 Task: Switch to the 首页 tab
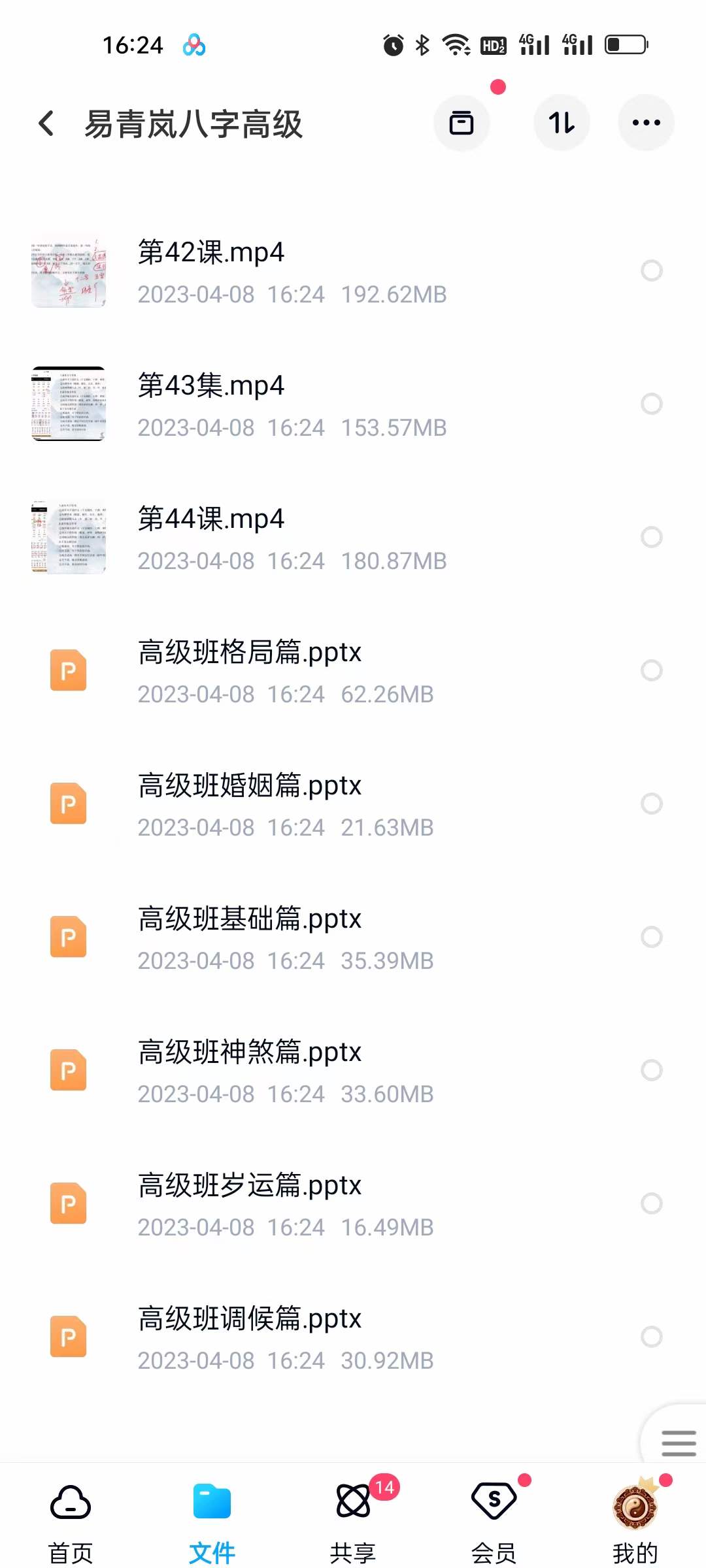coord(71,1522)
